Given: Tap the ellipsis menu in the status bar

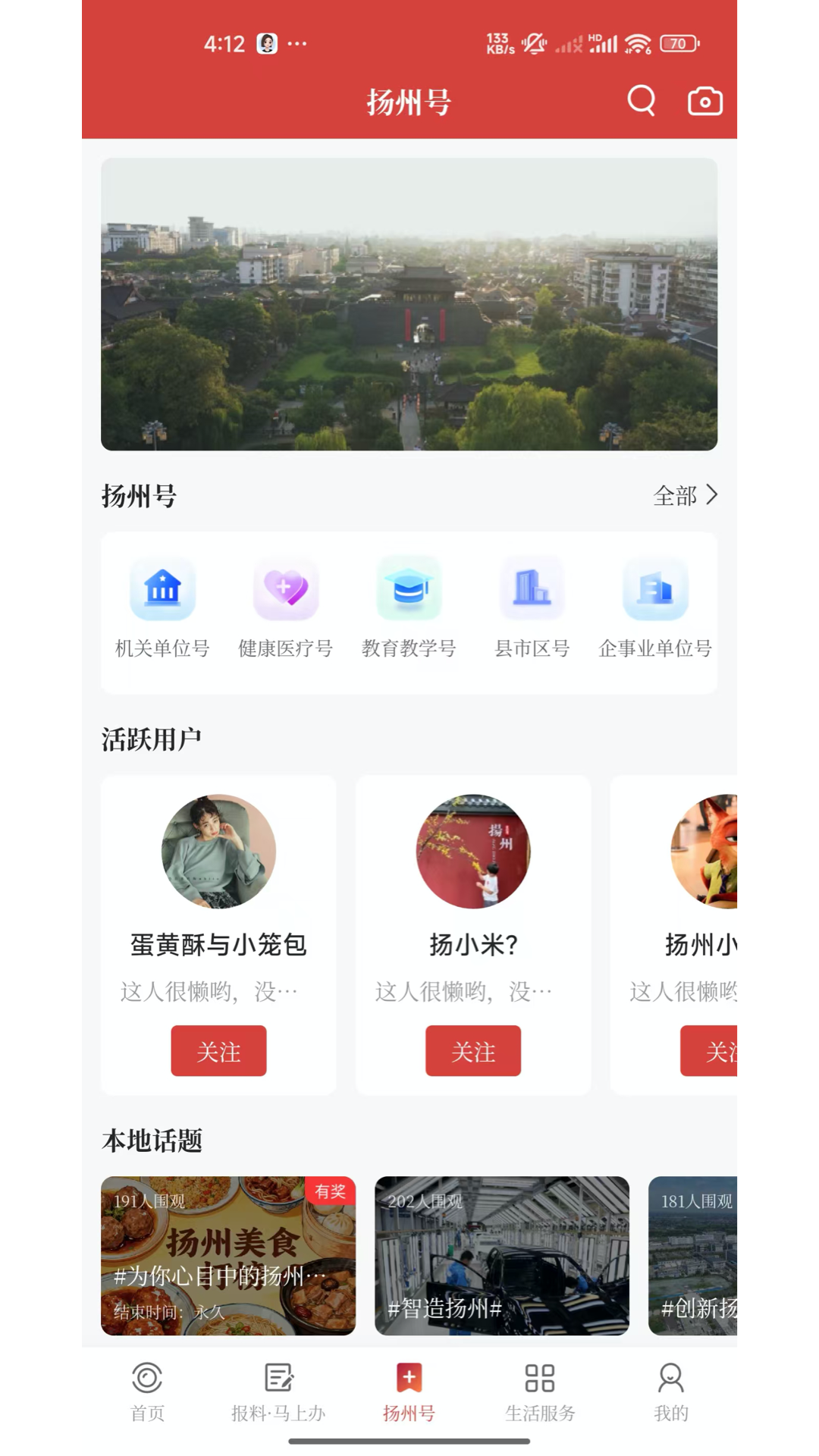Looking at the screenshot, I should tap(297, 43).
